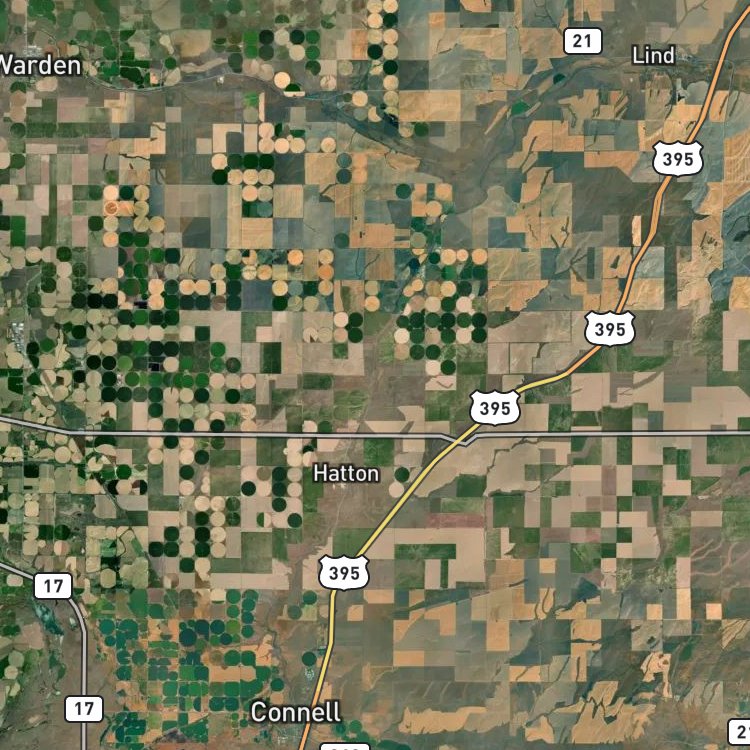The width and height of the screenshot is (750, 750).
Task: Open the Connell town label
Action: (296, 712)
